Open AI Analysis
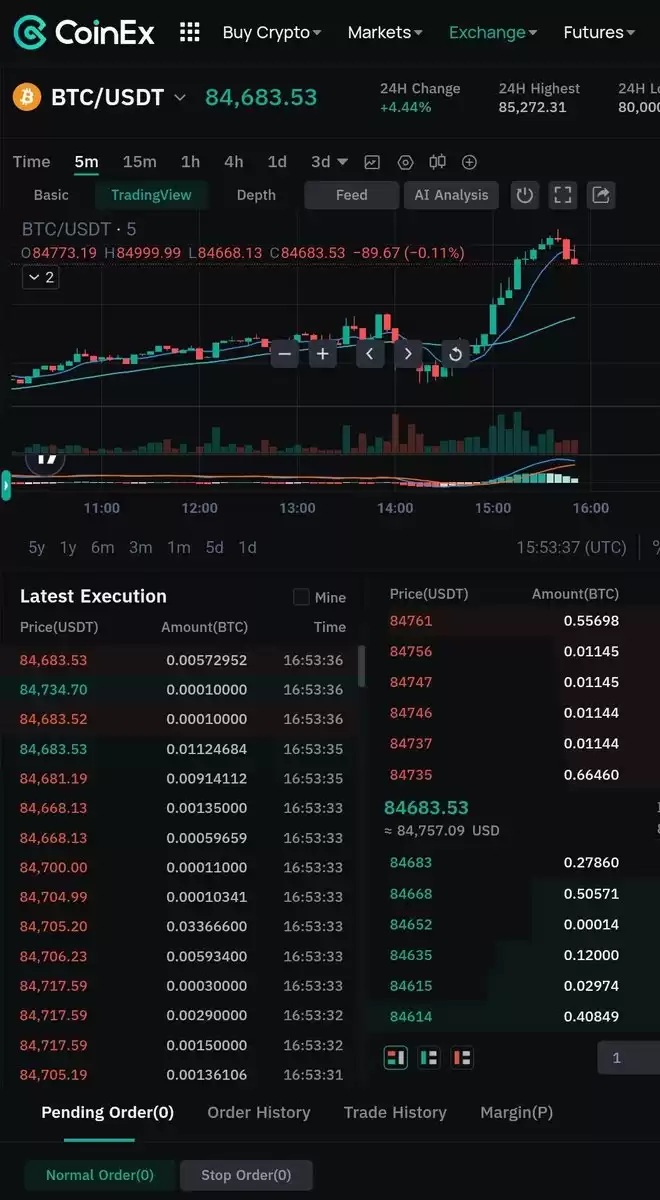 coord(452,195)
